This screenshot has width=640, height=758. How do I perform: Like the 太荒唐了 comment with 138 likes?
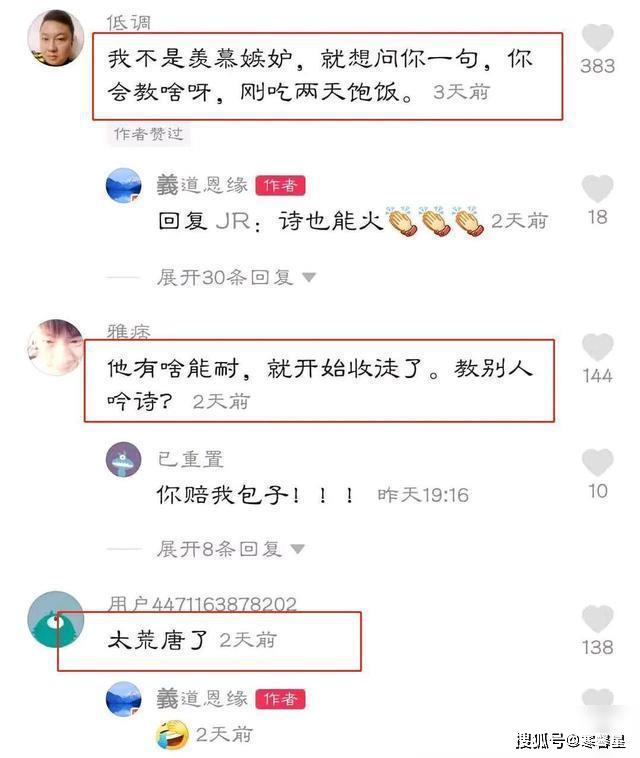click(x=597, y=619)
